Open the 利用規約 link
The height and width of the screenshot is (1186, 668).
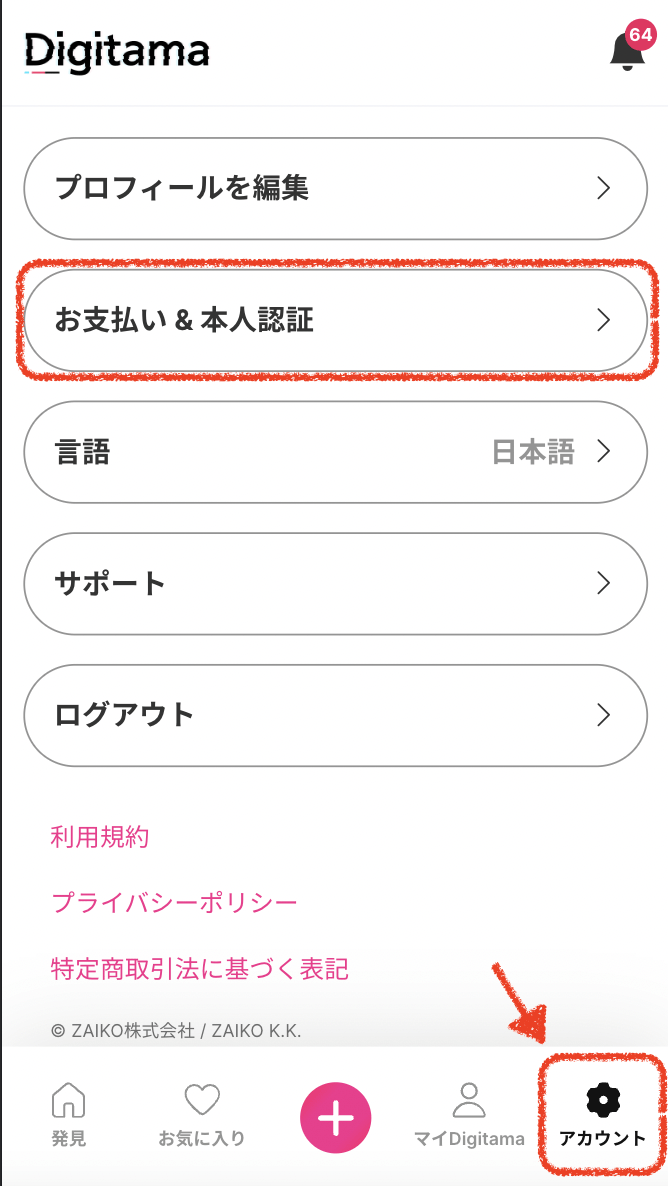coord(100,837)
